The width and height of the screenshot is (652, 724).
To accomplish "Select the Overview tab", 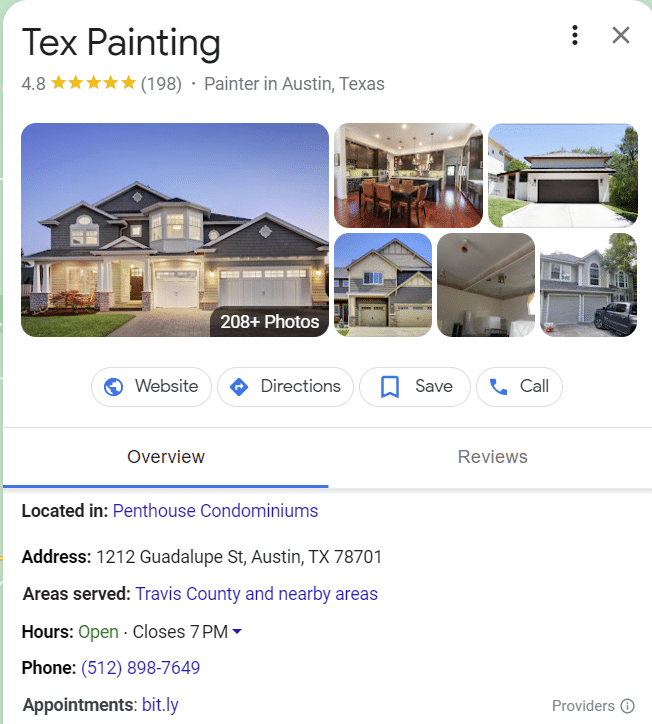I will [166, 457].
